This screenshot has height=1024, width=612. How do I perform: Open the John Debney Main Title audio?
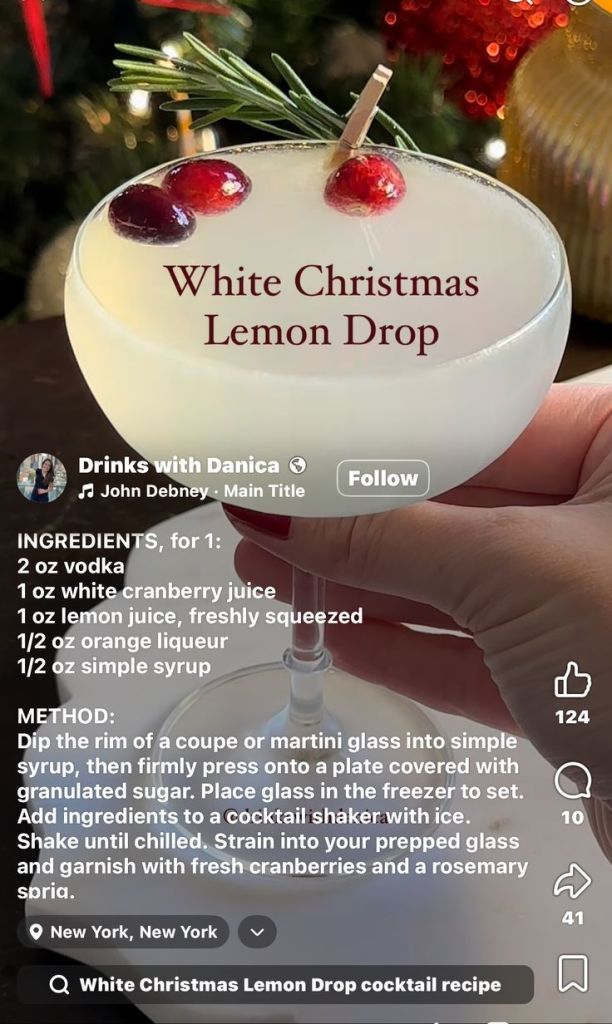(x=192, y=491)
